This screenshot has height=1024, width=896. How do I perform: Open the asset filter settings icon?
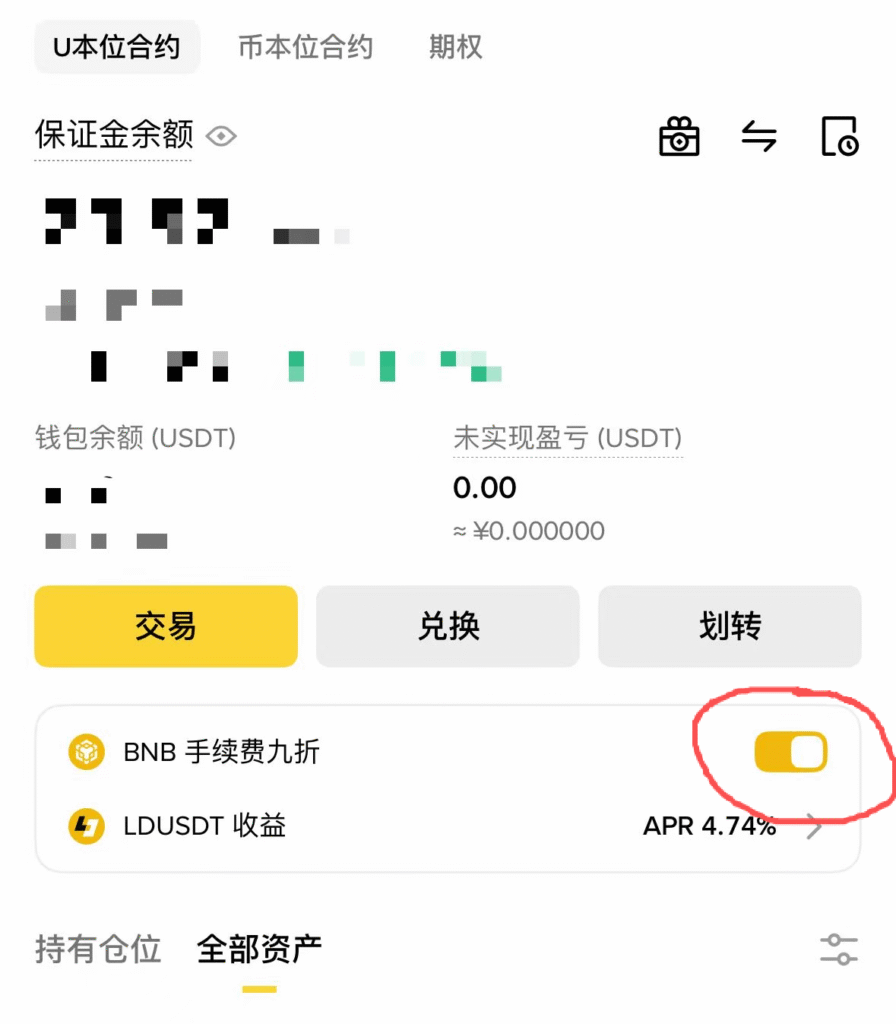pos(838,949)
